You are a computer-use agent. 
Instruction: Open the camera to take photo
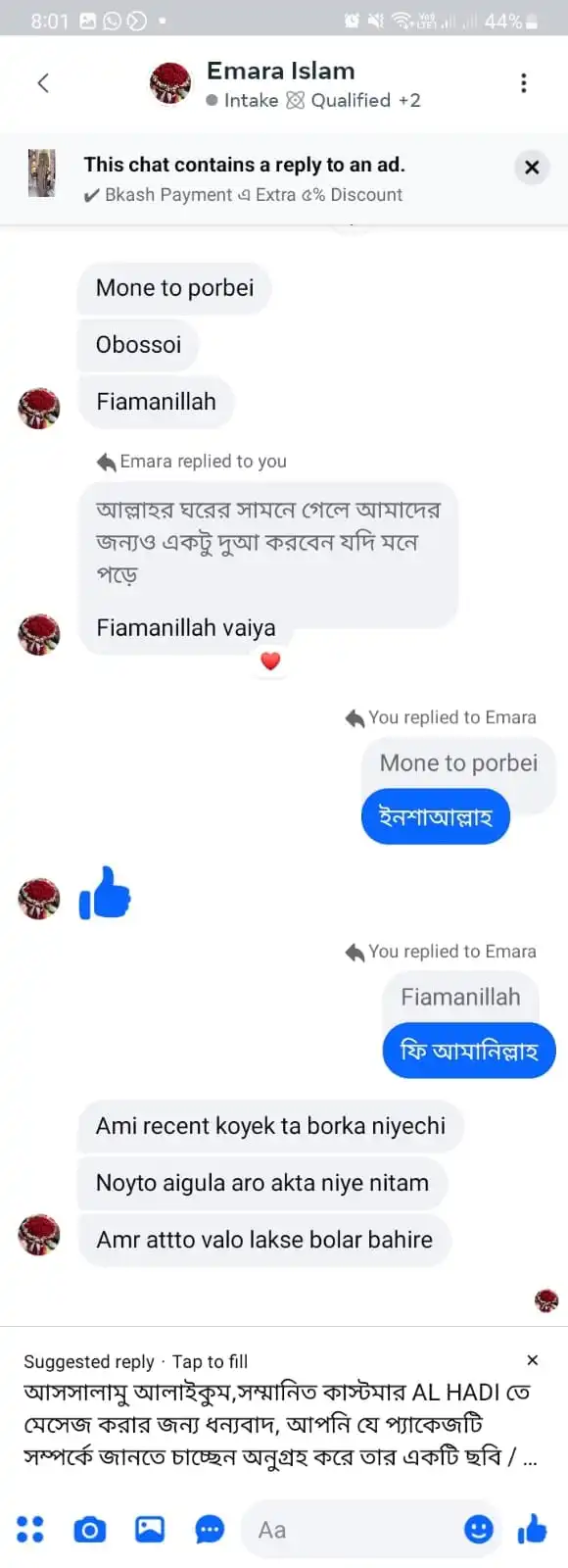pos(90,1529)
